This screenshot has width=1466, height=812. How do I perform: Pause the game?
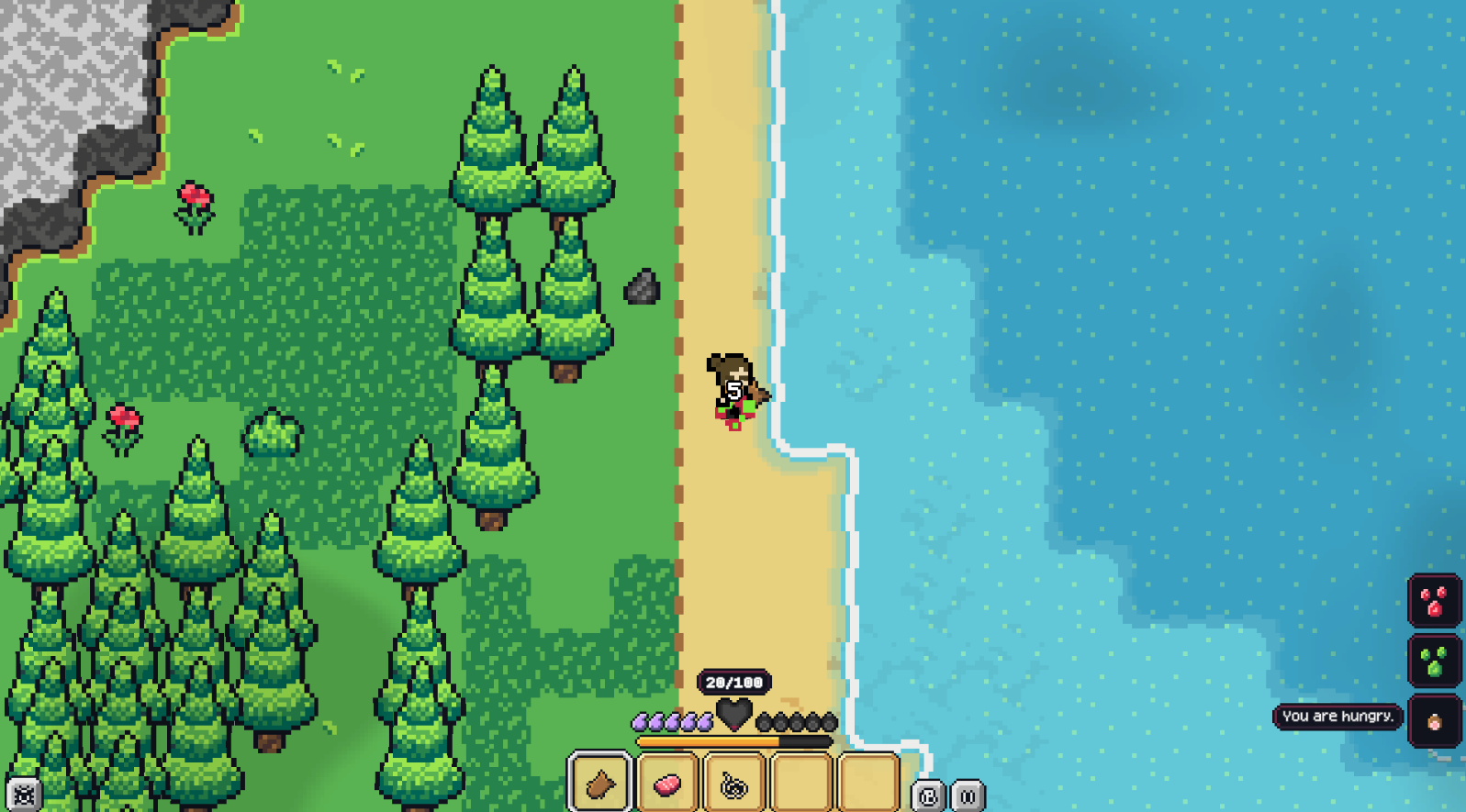point(968,795)
